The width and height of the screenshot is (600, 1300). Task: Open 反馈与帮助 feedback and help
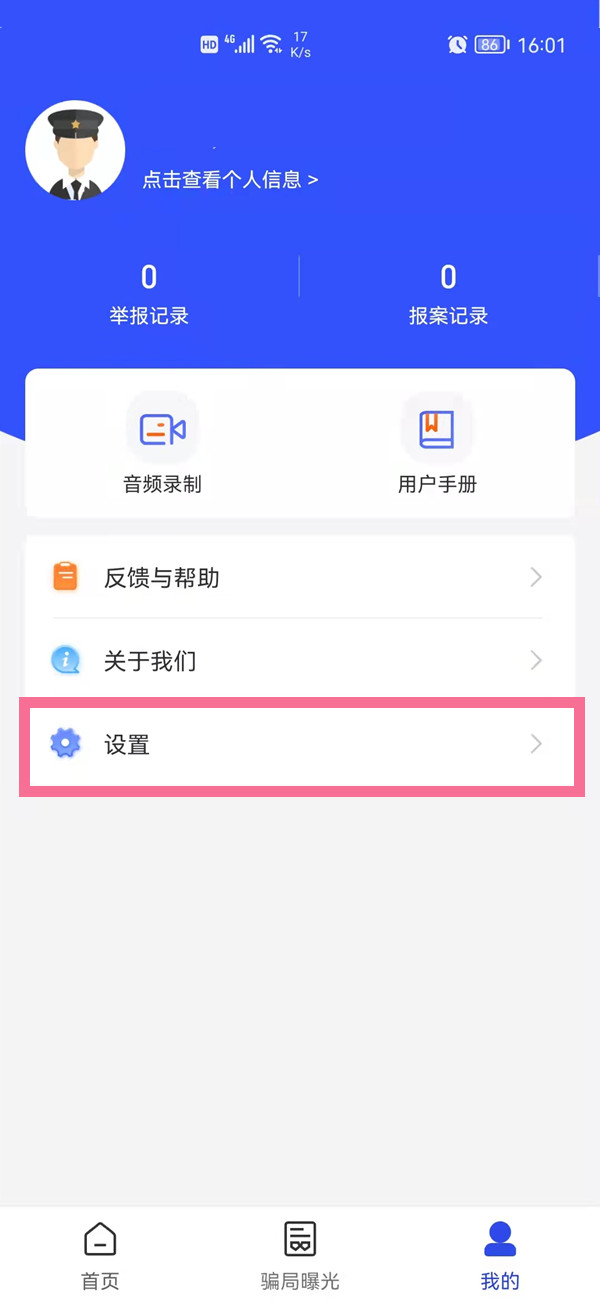click(x=299, y=577)
